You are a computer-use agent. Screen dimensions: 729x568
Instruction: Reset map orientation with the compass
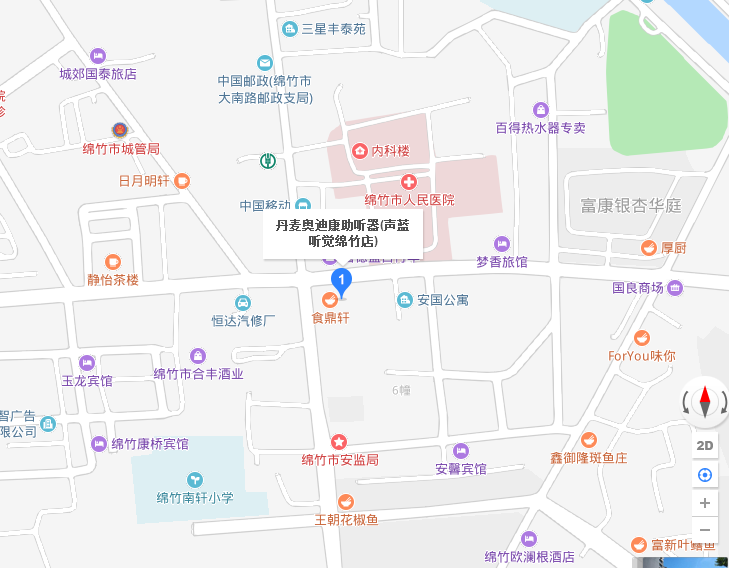pyautogui.click(x=705, y=401)
